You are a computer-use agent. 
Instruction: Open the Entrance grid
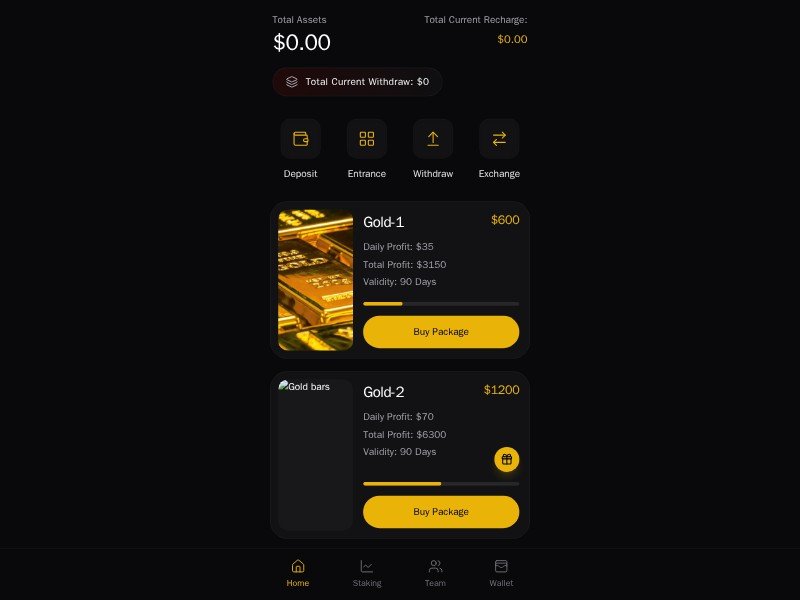367,139
